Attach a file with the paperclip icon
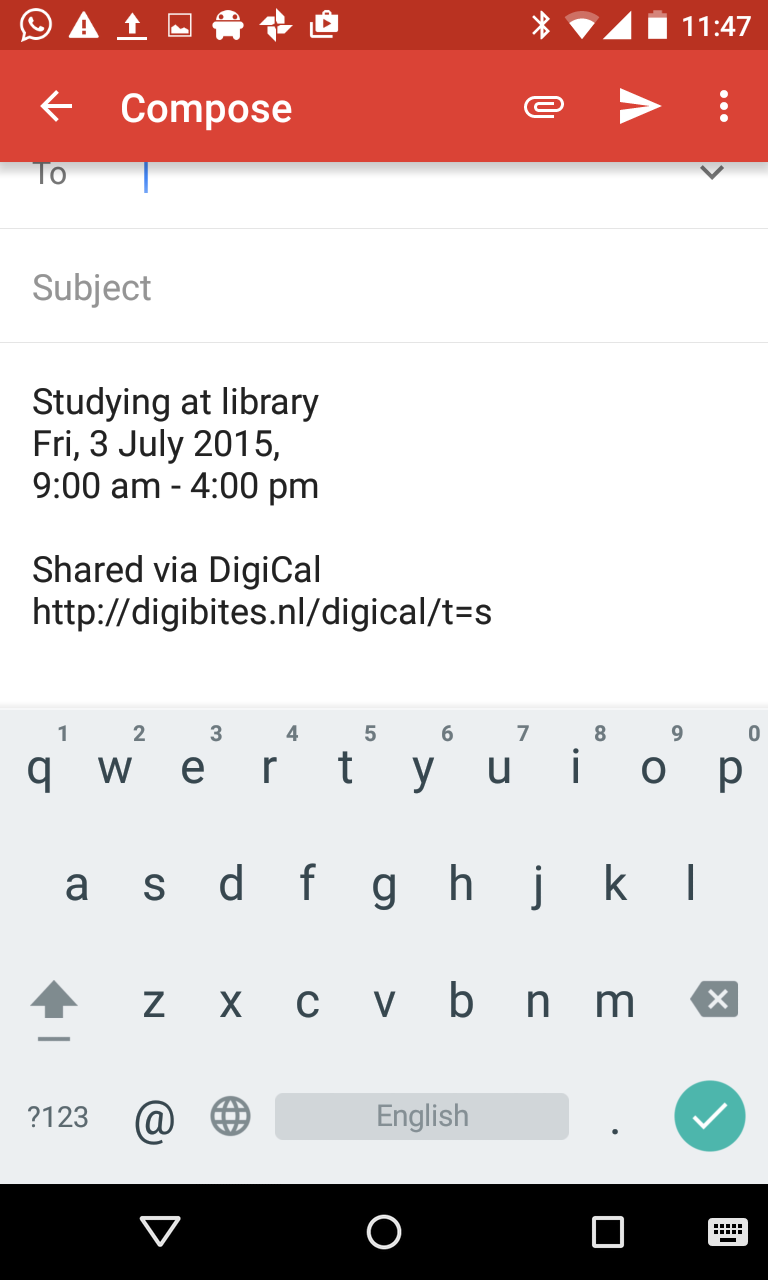 (x=544, y=107)
